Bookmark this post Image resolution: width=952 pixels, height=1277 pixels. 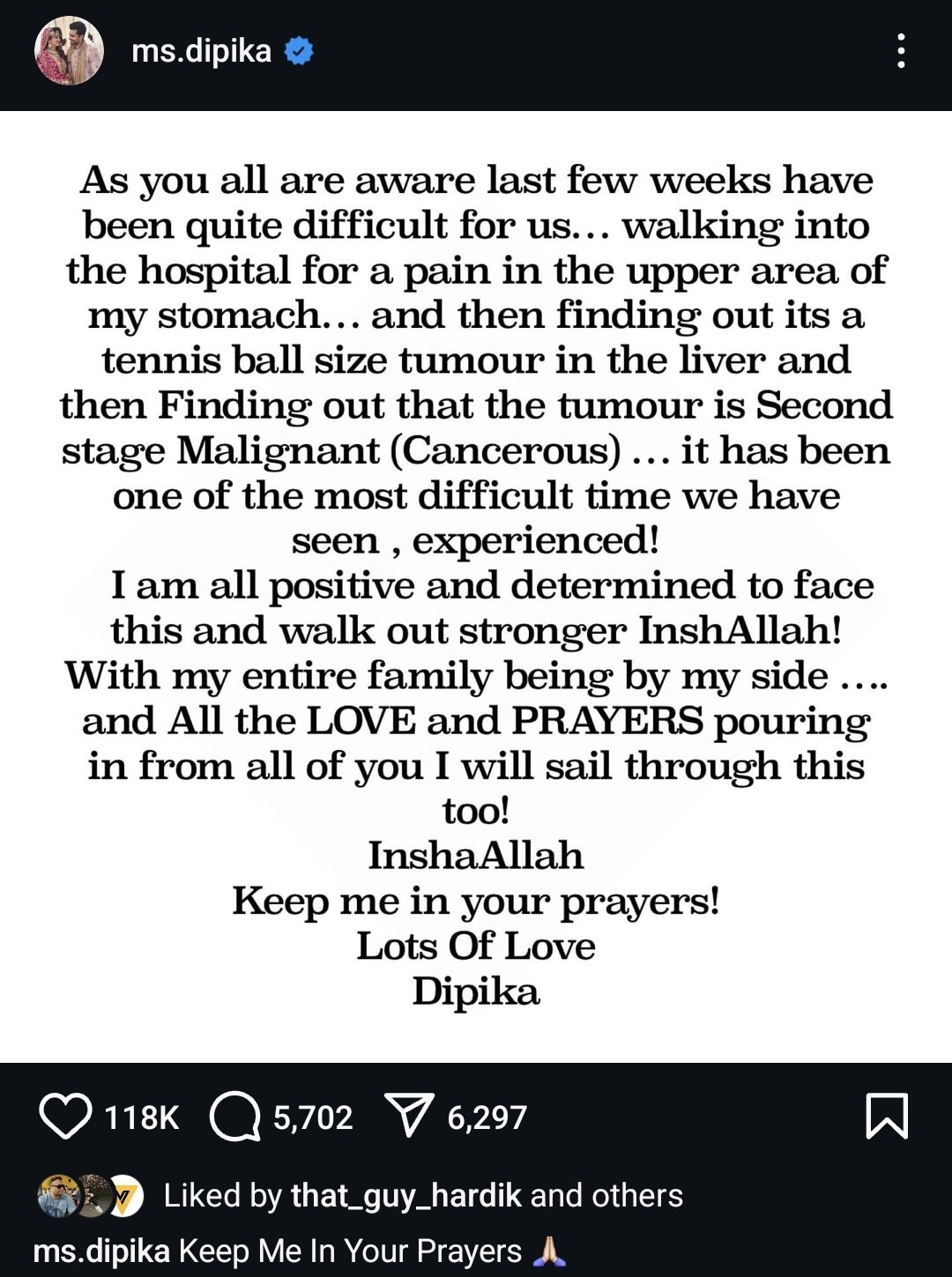(886, 1116)
